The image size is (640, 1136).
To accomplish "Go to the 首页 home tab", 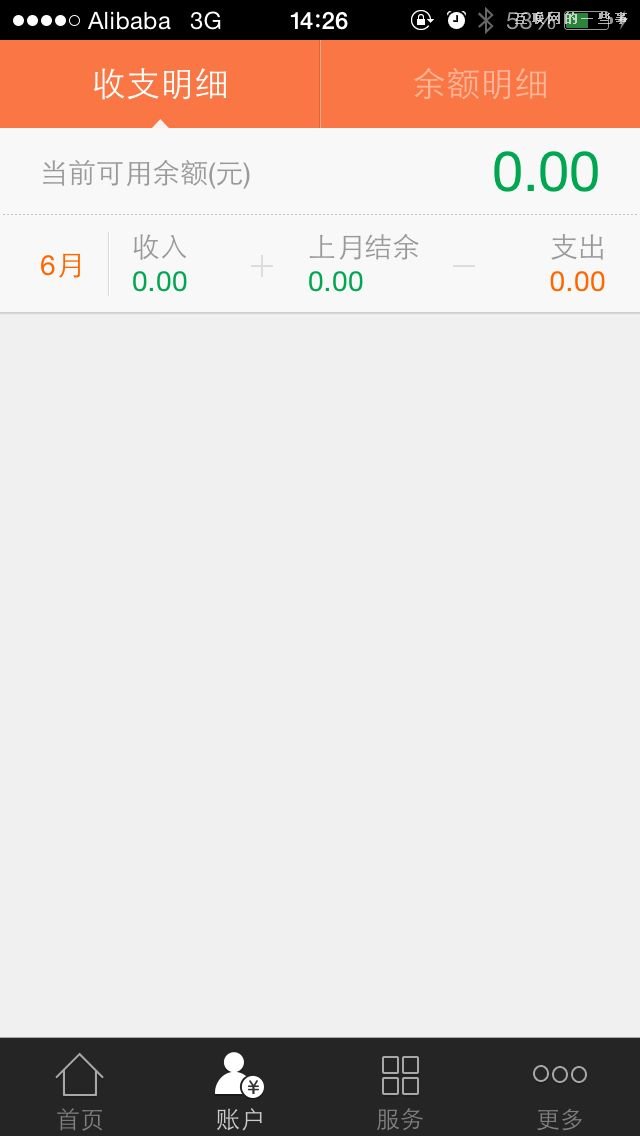I will [80, 1088].
